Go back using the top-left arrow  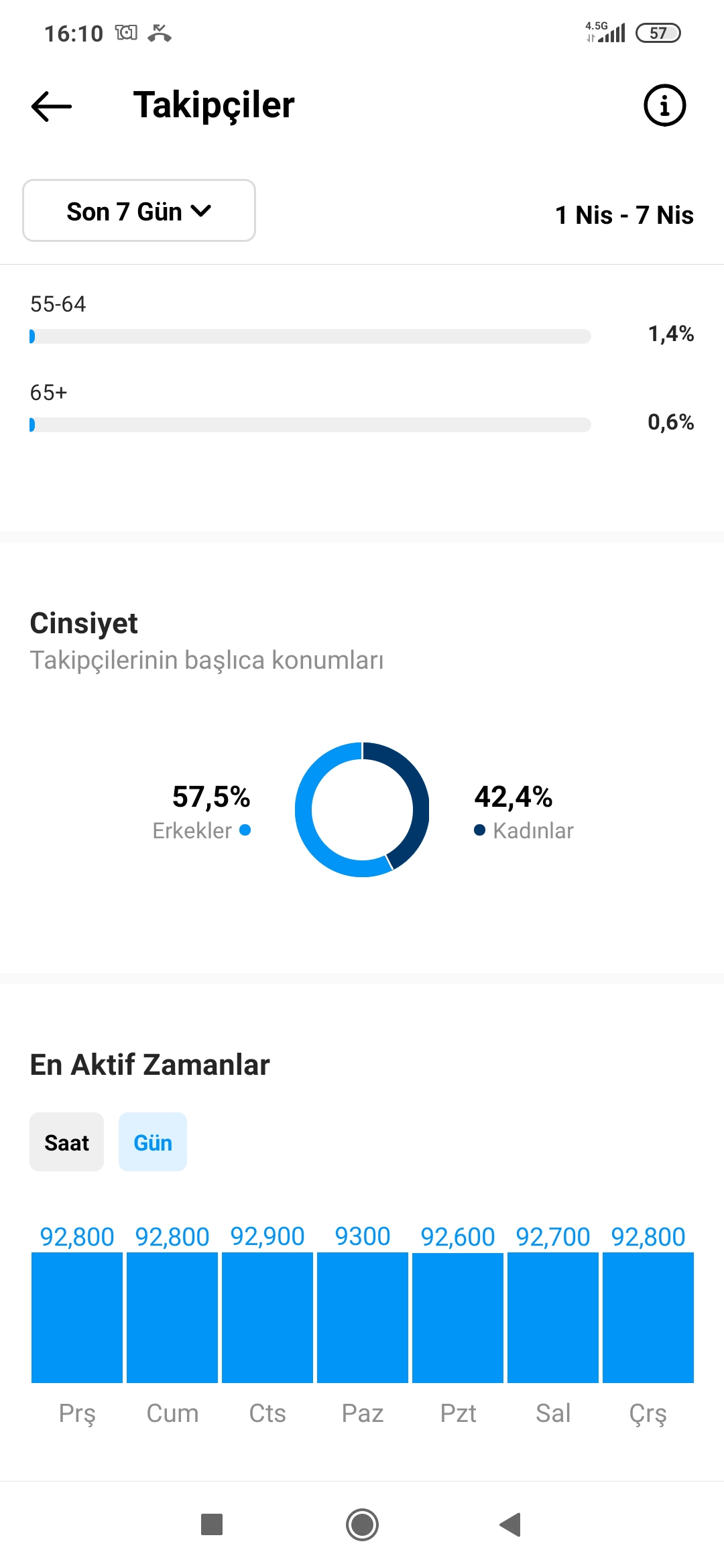coord(52,106)
